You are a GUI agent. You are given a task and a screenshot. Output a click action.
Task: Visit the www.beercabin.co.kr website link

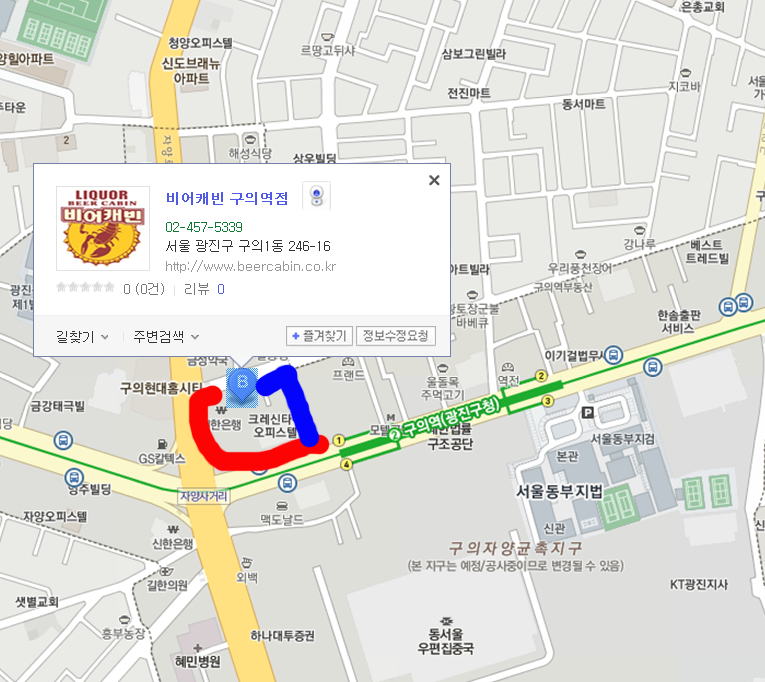point(250,266)
